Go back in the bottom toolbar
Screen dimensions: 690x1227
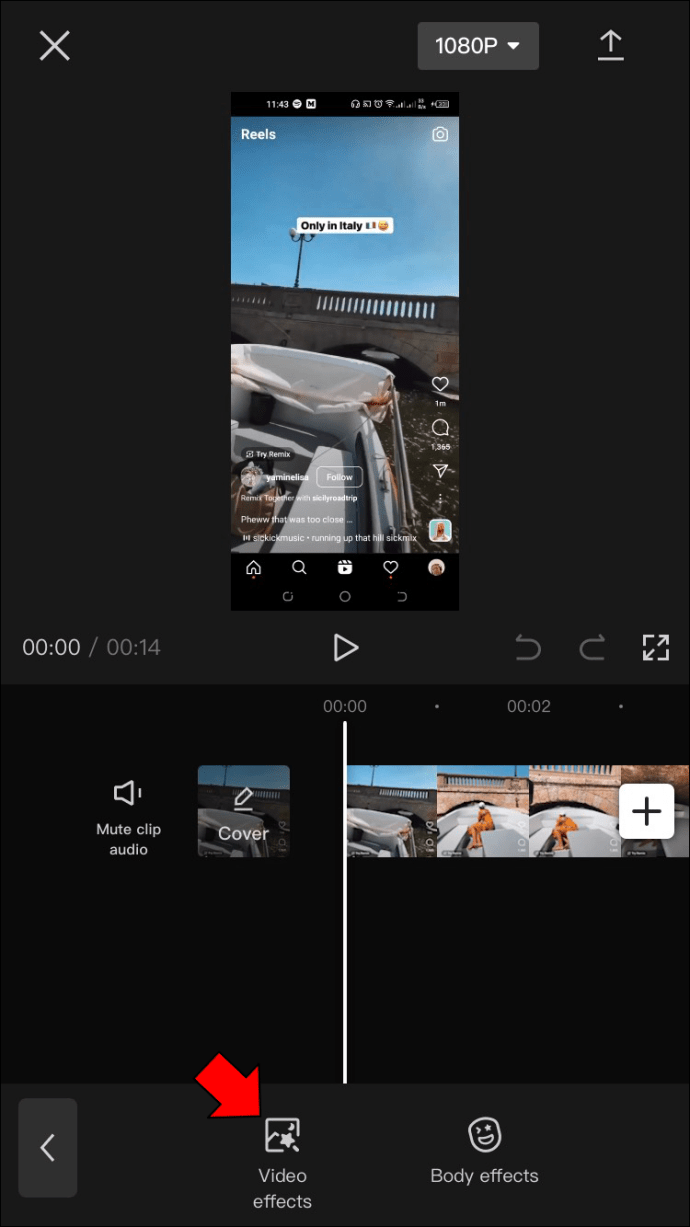pos(48,1147)
